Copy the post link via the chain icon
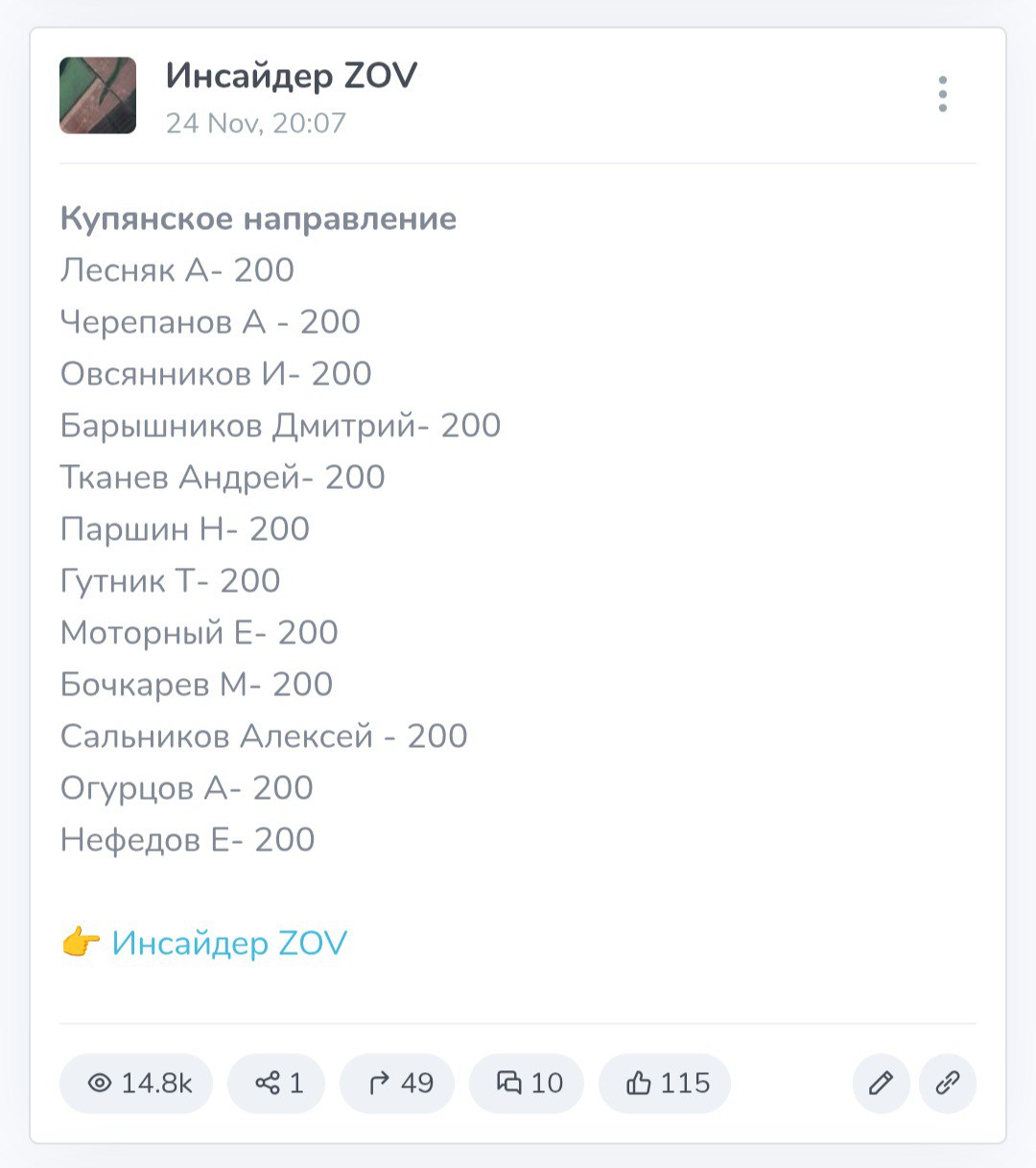 pos(950,1083)
